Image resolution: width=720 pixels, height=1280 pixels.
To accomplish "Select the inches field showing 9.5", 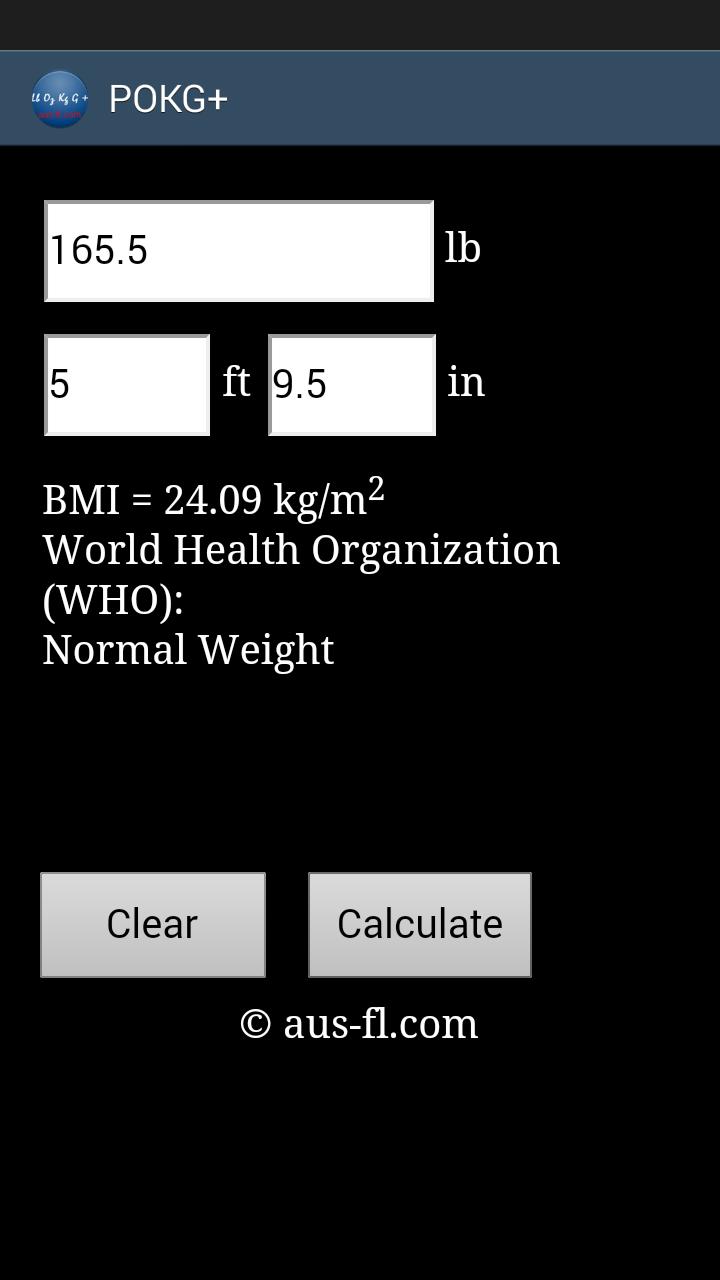I will 351,385.
